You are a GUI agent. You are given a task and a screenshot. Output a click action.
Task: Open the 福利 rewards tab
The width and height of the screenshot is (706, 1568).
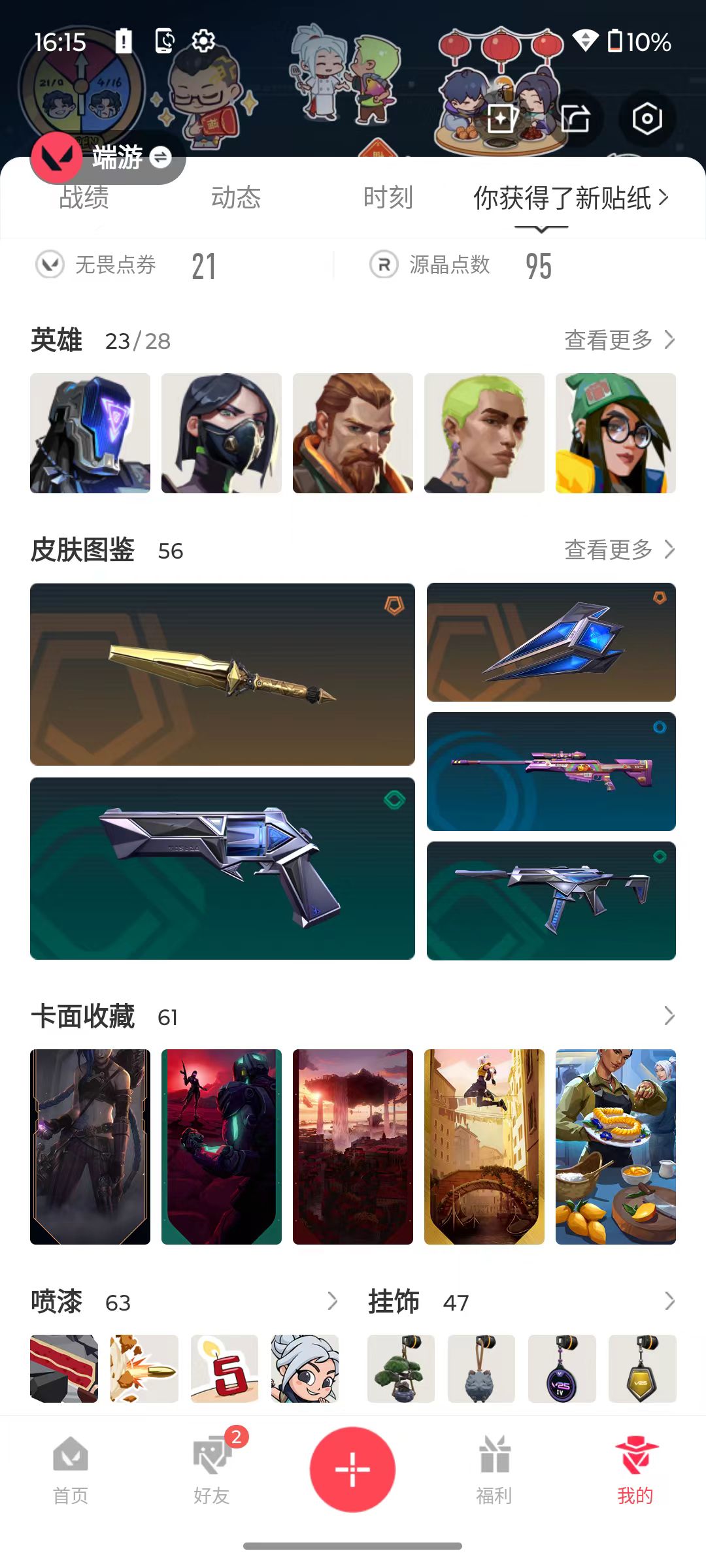point(494,1470)
